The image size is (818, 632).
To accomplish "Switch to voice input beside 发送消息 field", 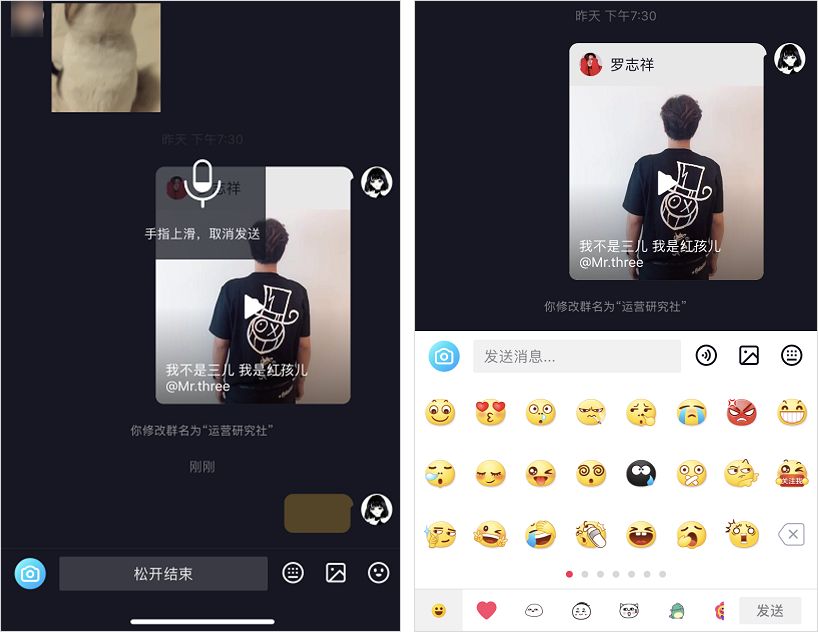I will click(706, 356).
